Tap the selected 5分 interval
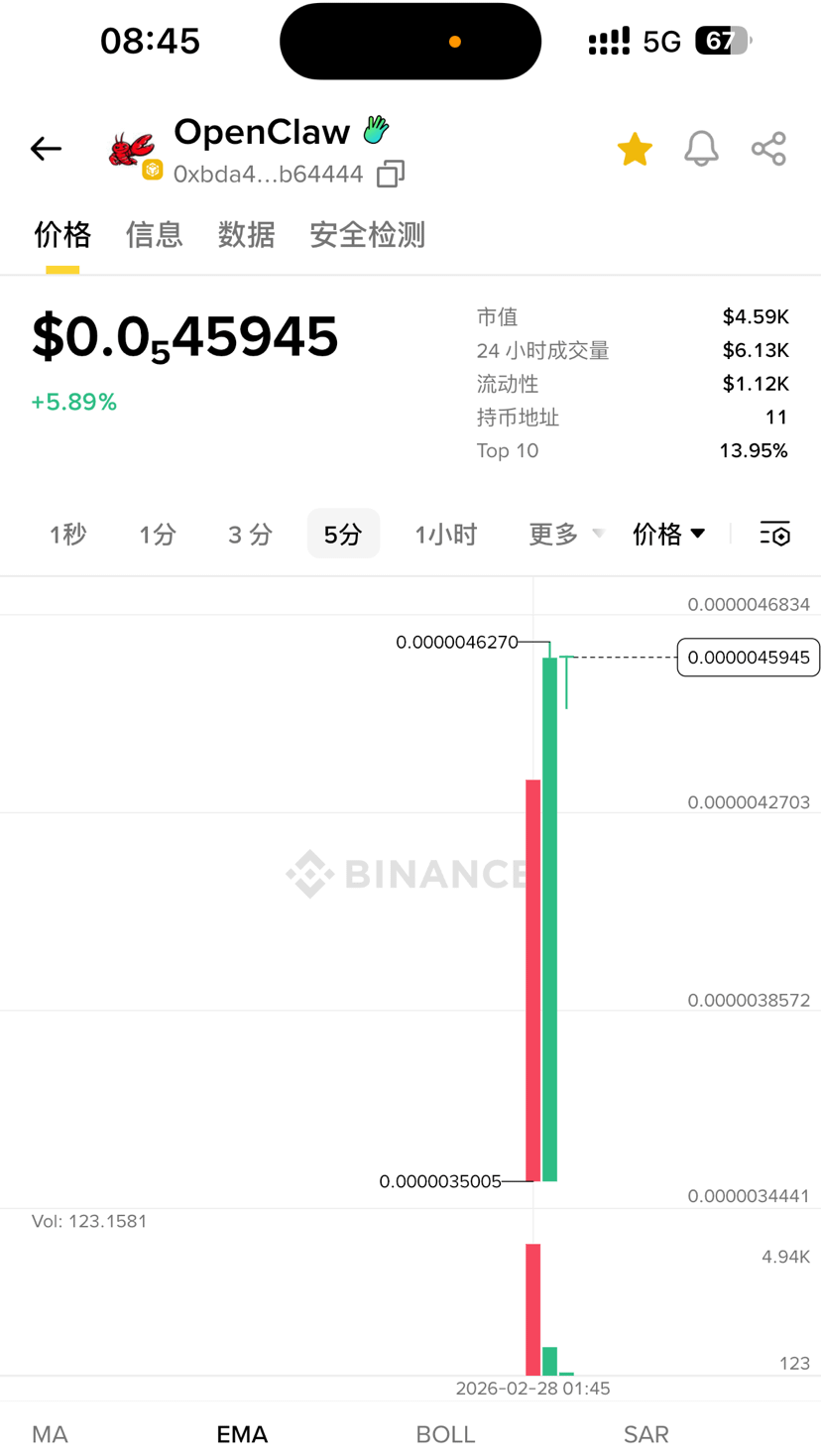The width and height of the screenshot is (821, 1456). 343,535
